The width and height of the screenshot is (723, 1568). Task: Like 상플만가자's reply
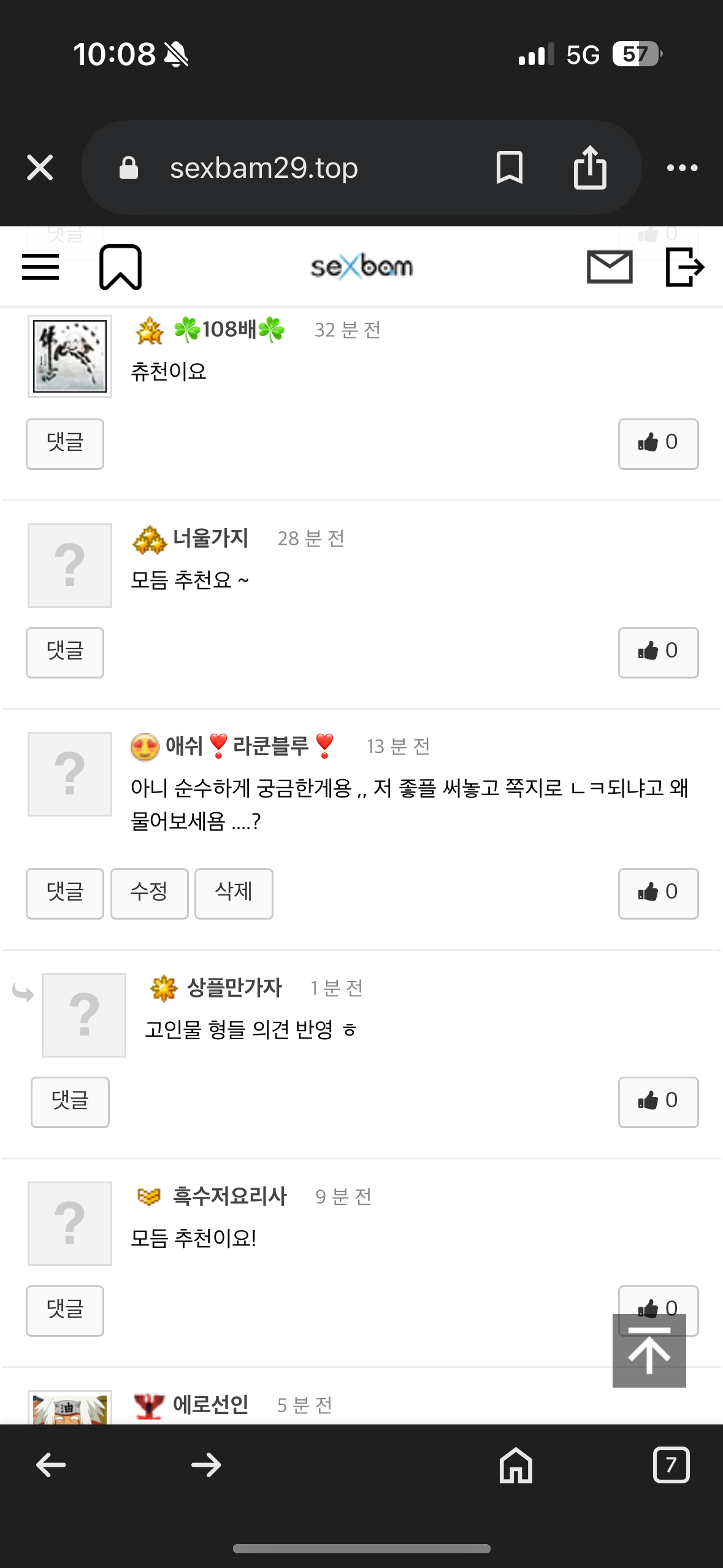pos(657,1102)
